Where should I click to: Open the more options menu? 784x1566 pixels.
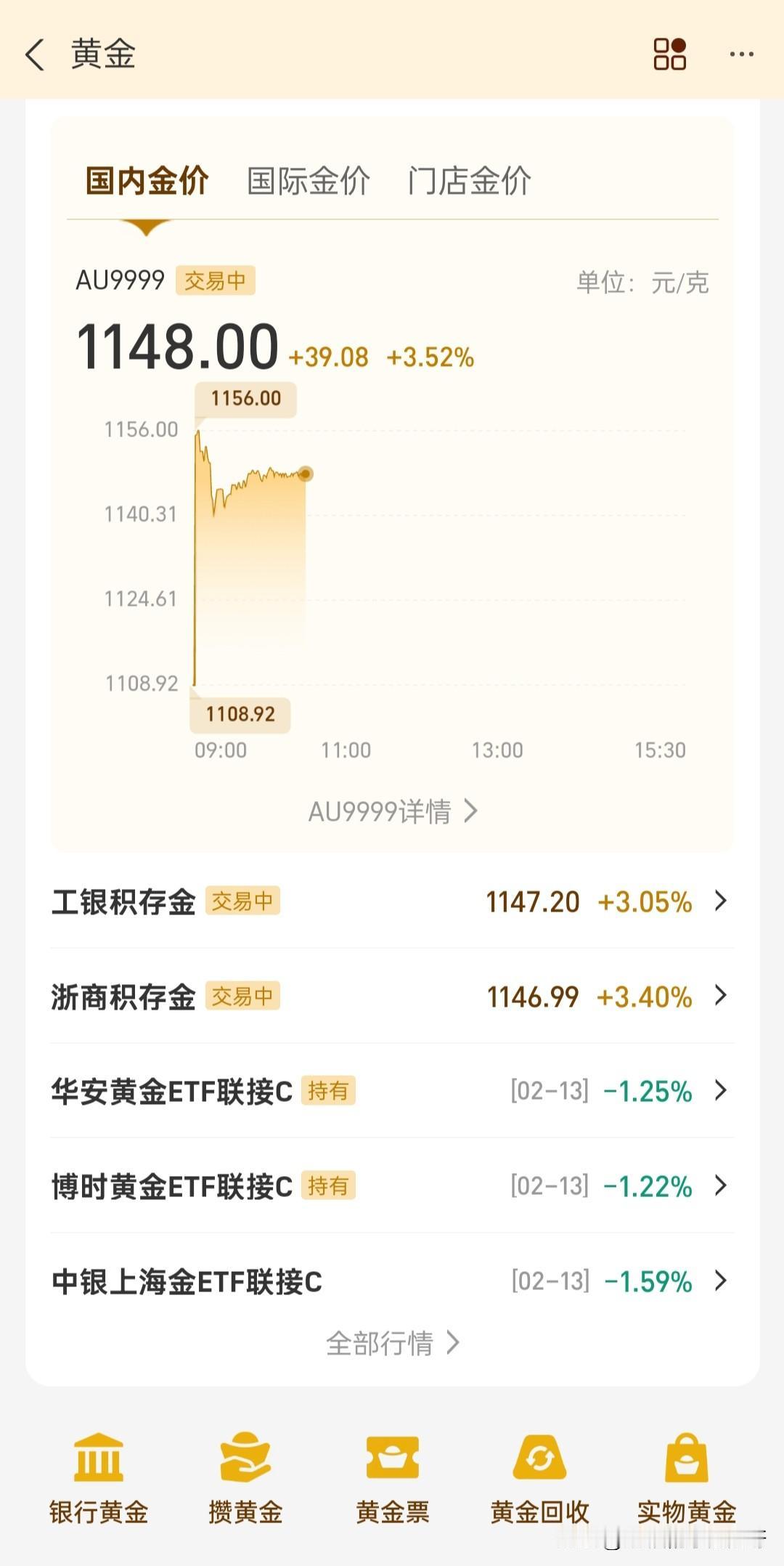pyautogui.click(x=740, y=54)
